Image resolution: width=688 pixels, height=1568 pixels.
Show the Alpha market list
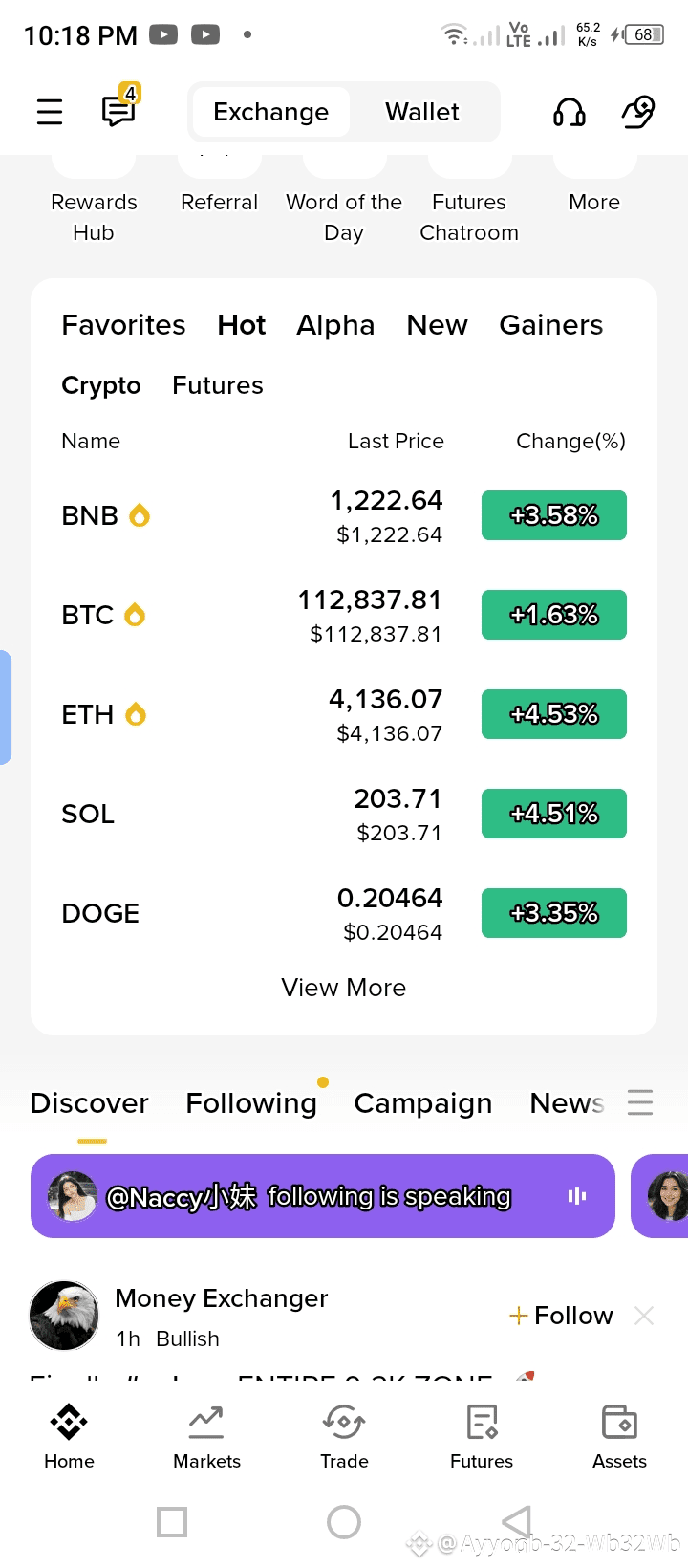334,325
